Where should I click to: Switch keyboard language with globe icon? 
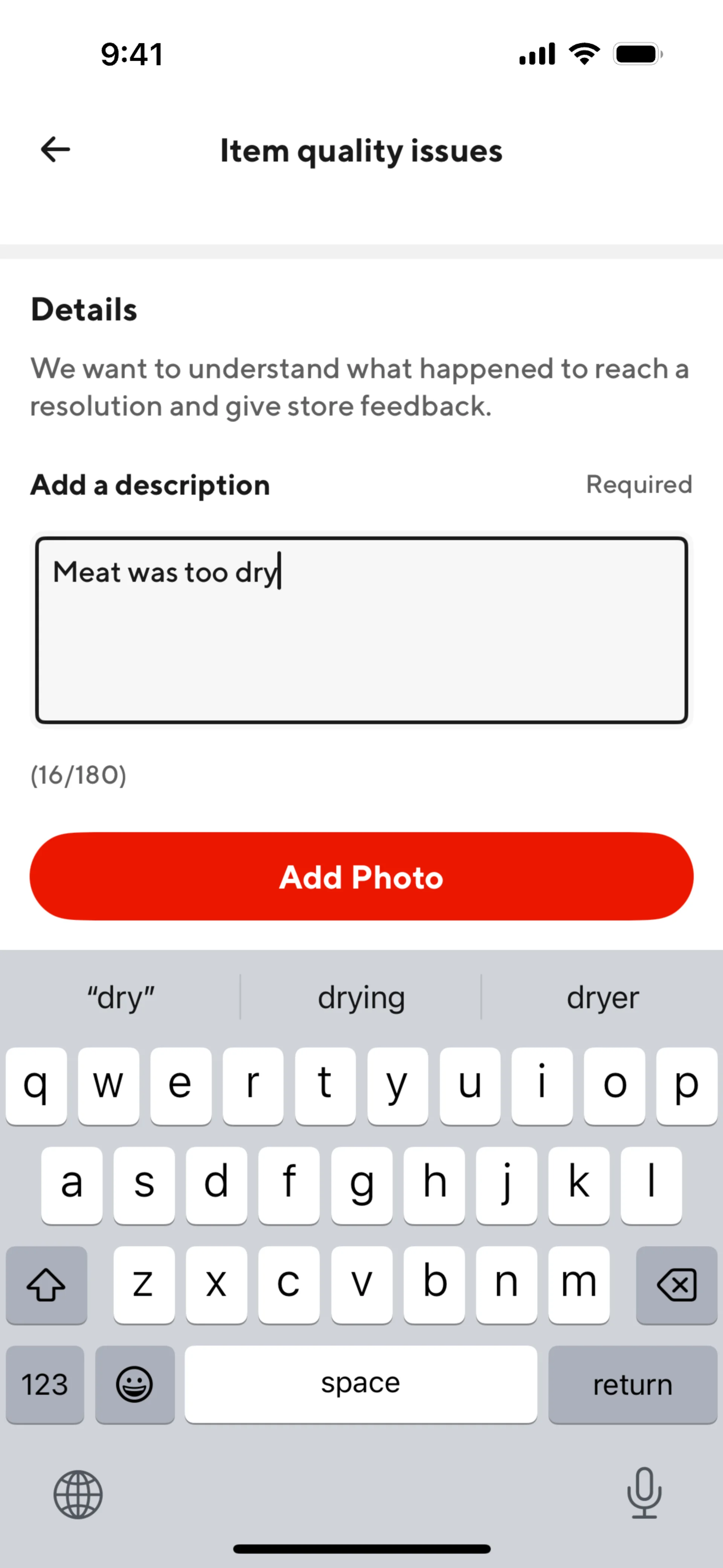(x=78, y=1495)
